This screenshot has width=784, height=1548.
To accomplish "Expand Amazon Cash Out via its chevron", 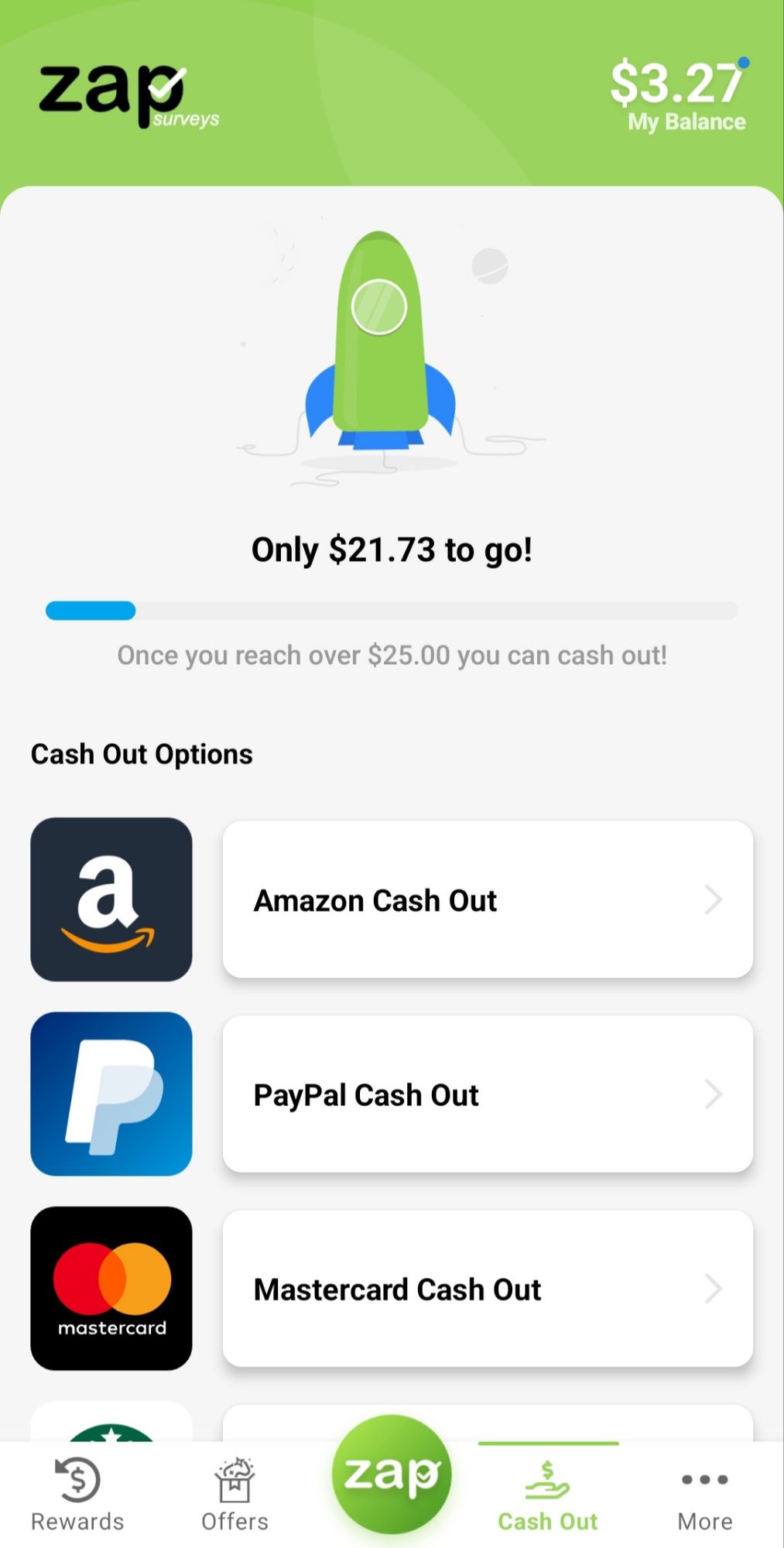I will [x=714, y=899].
